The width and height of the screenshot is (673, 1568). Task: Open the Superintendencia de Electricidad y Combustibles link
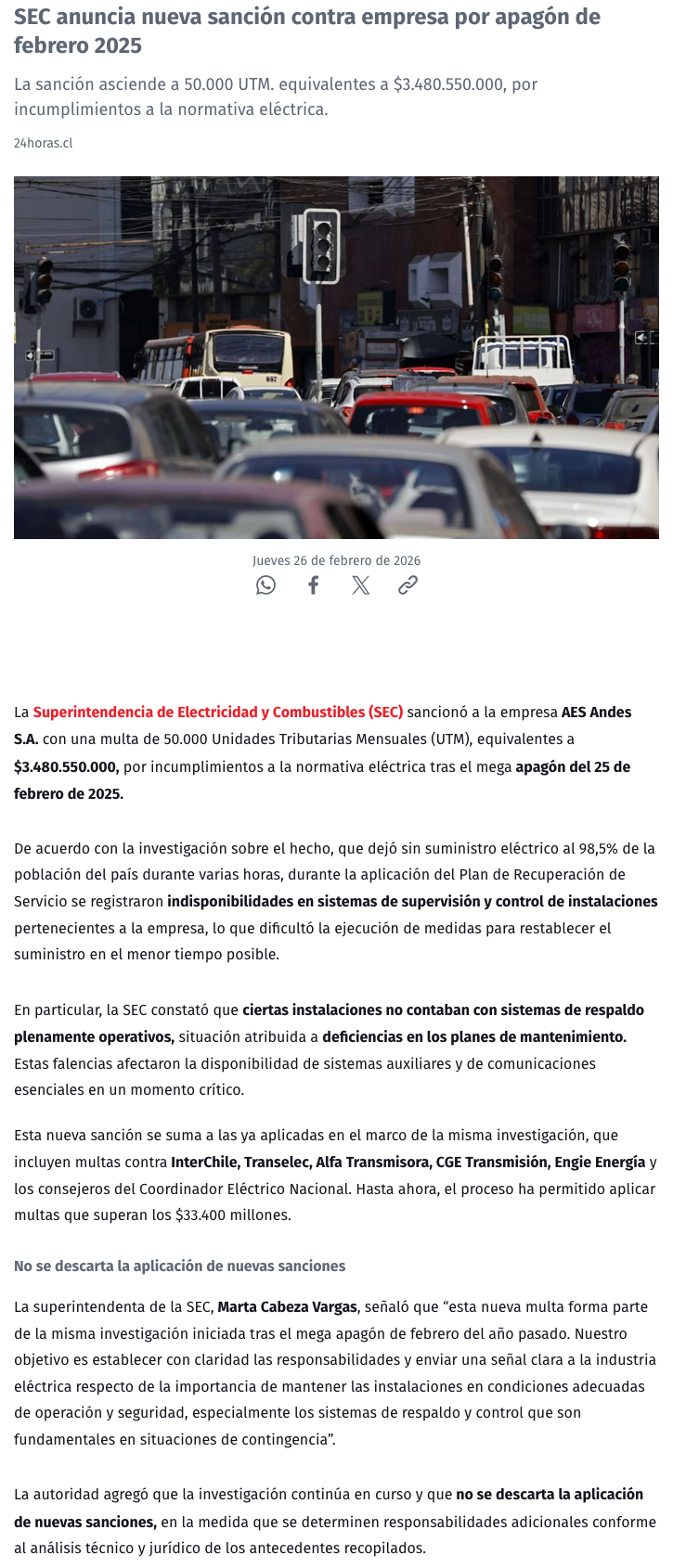[x=218, y=713]
